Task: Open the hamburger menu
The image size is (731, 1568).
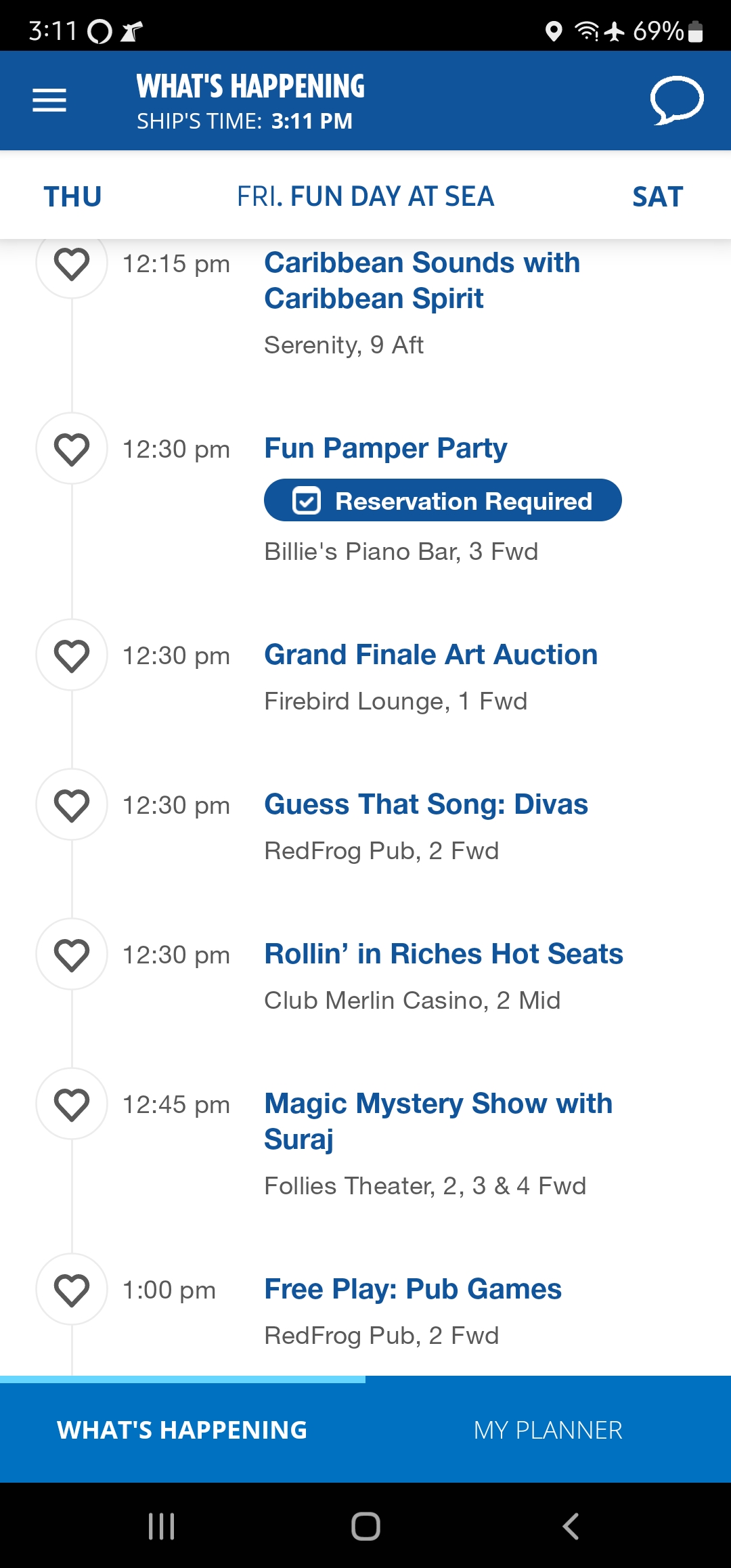Action: (49, 100)
